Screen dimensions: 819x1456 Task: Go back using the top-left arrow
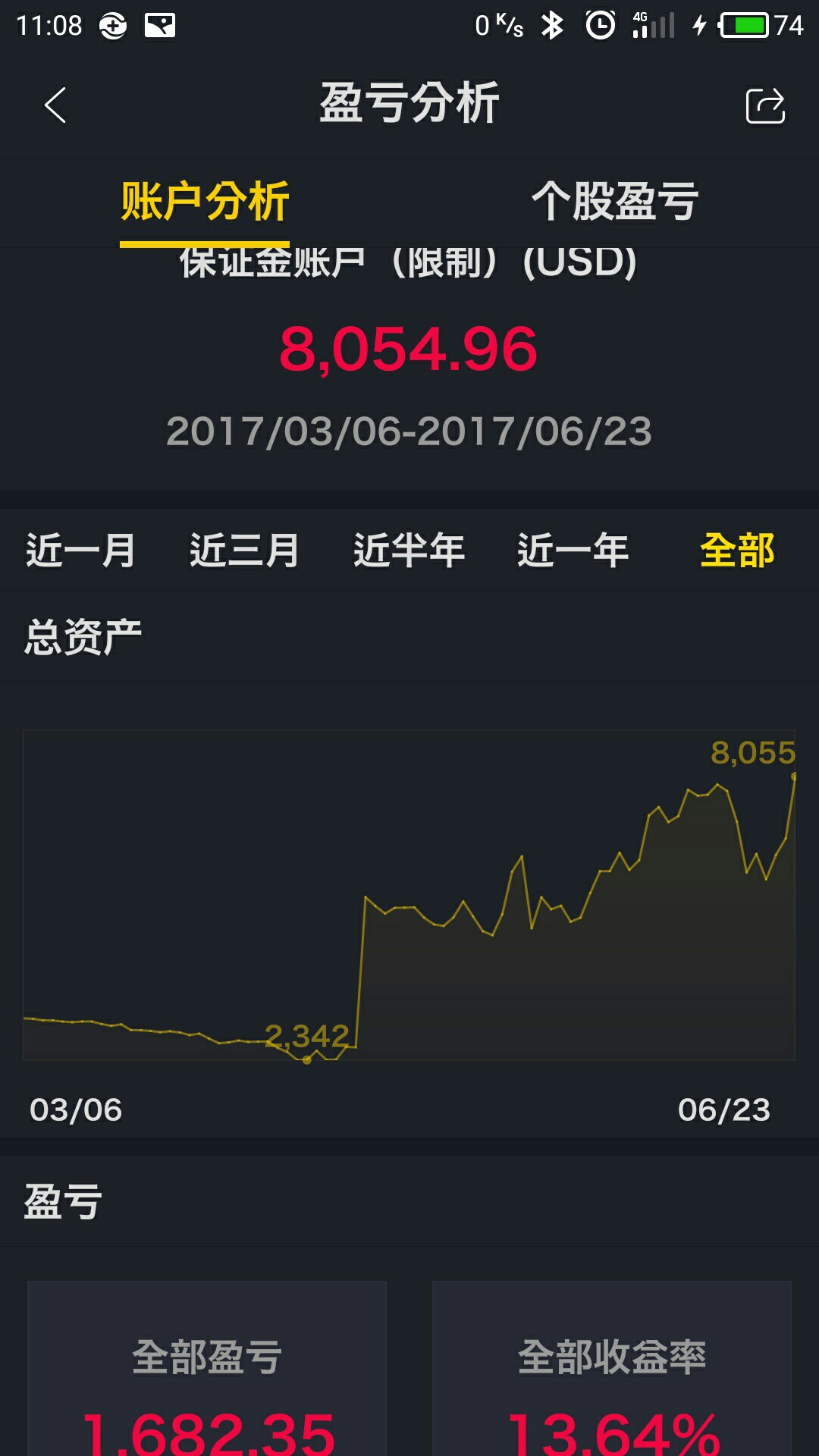[55, 105]
